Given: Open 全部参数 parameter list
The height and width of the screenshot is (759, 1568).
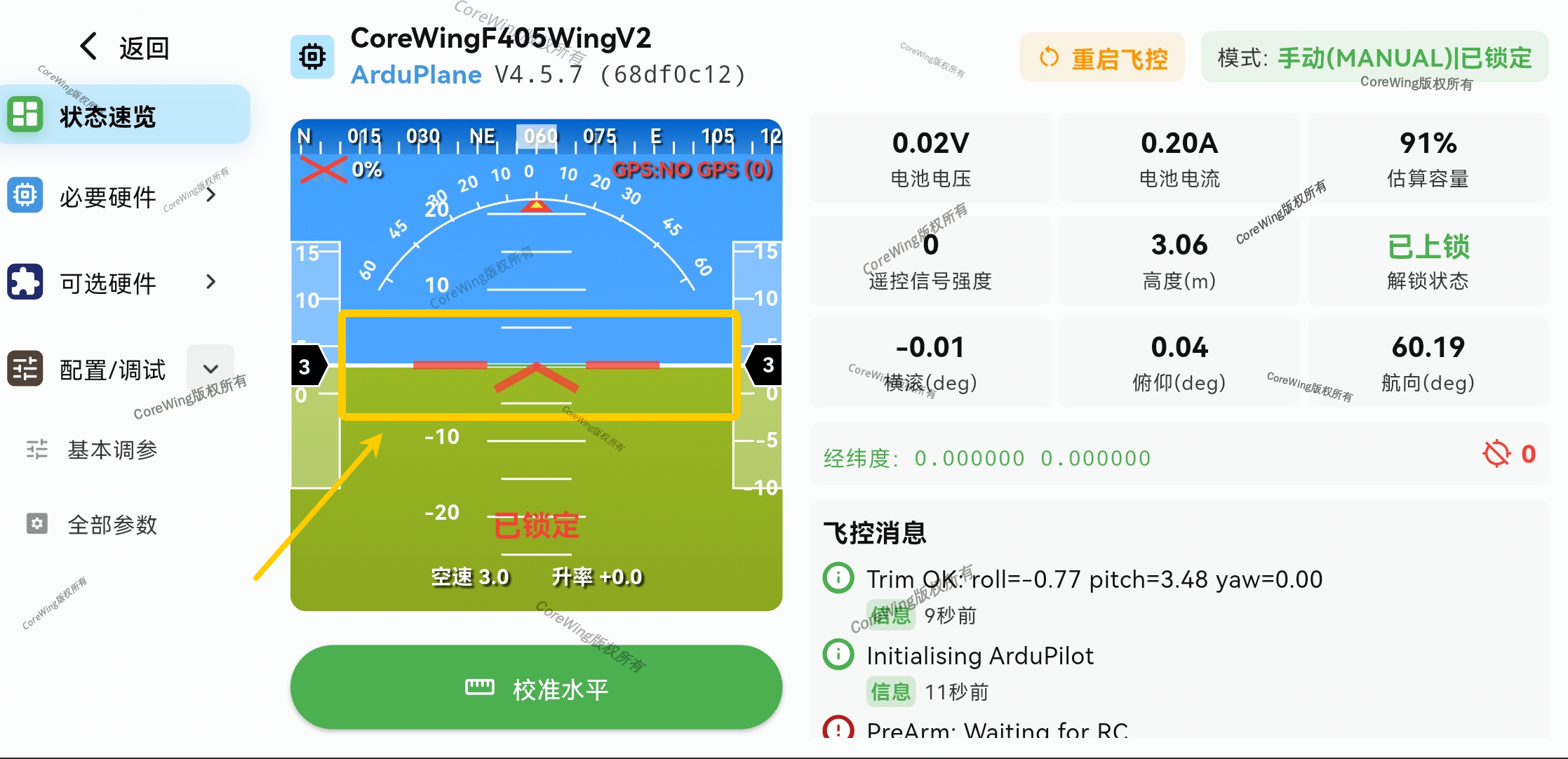Looking at the screenshot, I should (112, 525).
